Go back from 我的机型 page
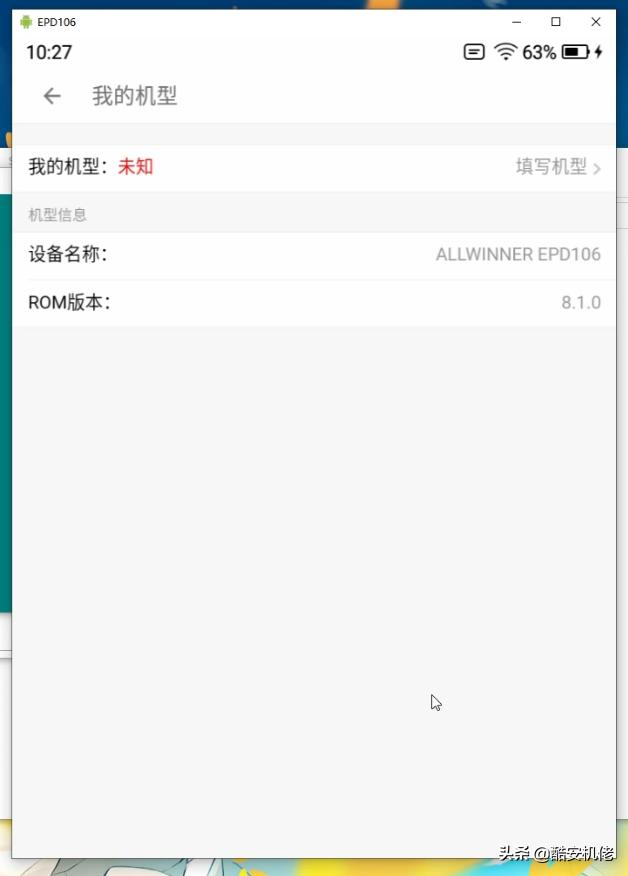The image size is (628, 876). pyautogui.click(x=52, y=96)
